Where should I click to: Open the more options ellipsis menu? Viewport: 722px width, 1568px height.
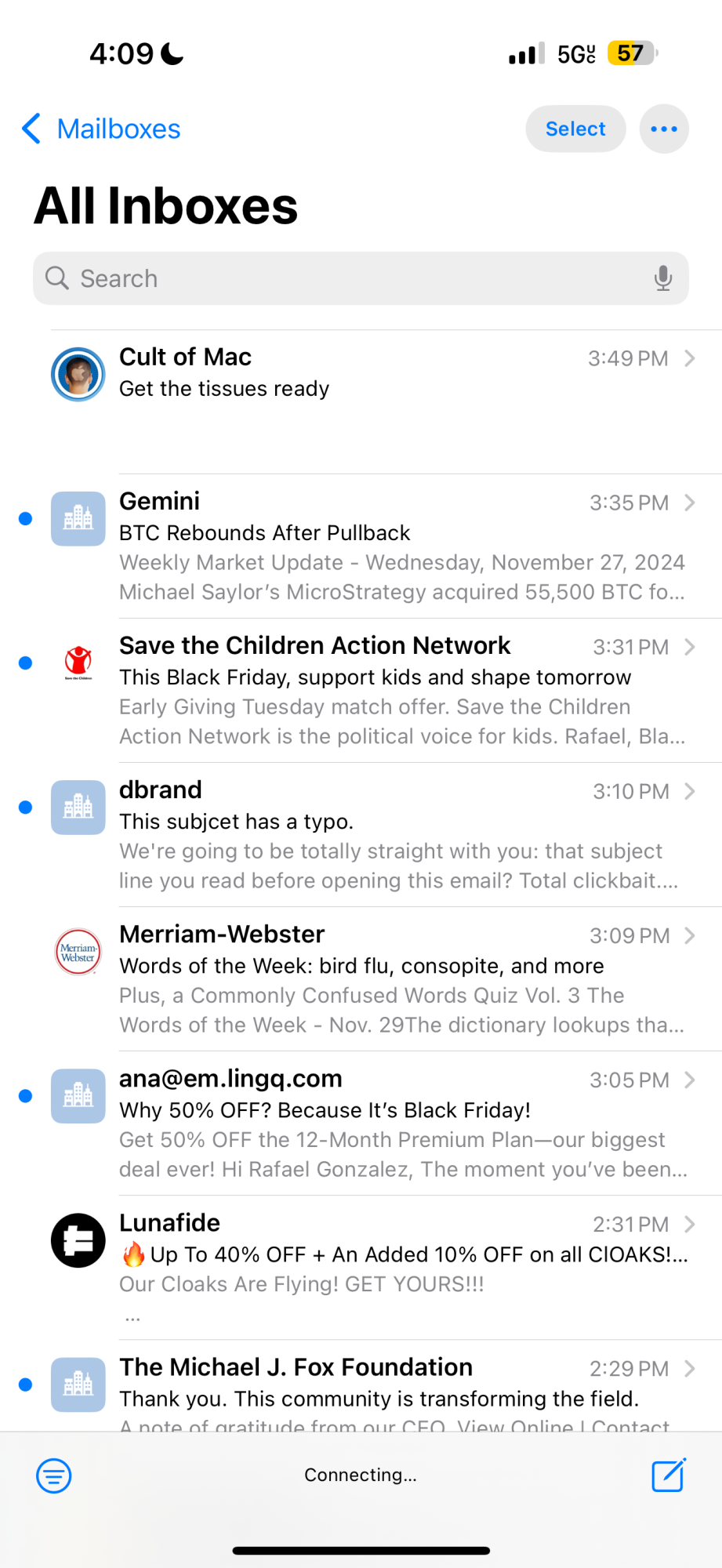click(664, 129)
